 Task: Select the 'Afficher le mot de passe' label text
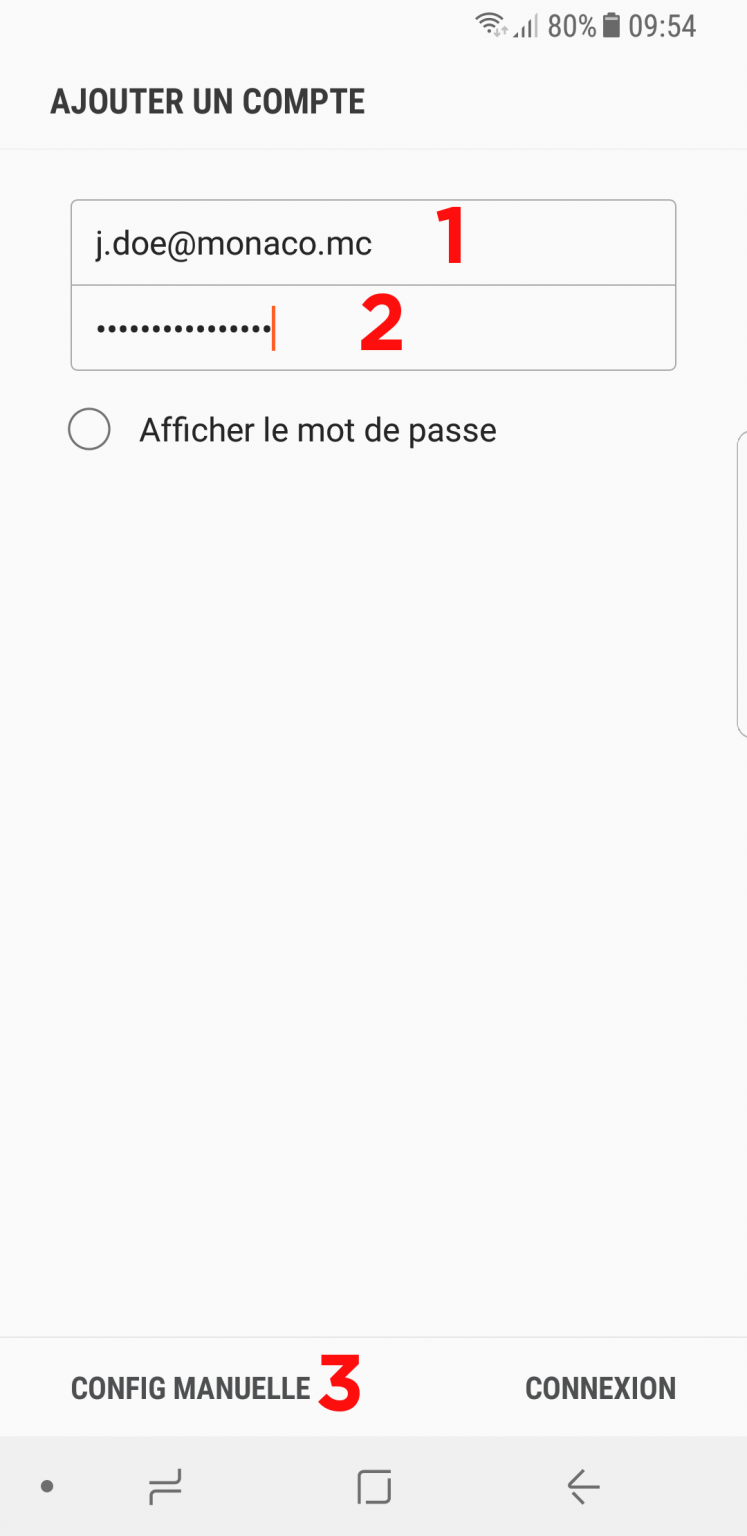pos(316,429)
